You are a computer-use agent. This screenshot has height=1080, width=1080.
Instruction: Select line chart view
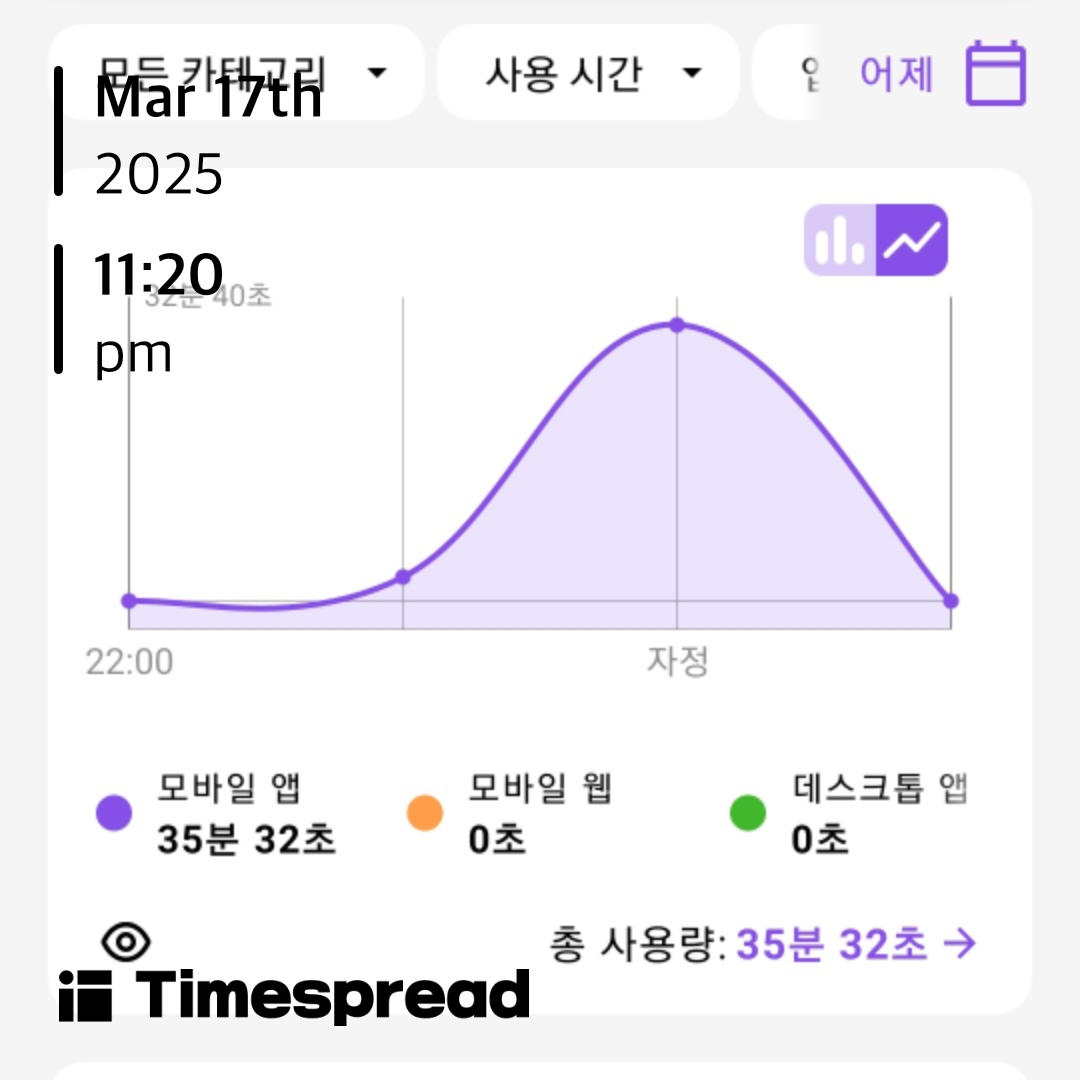click(x=912, y=240)
